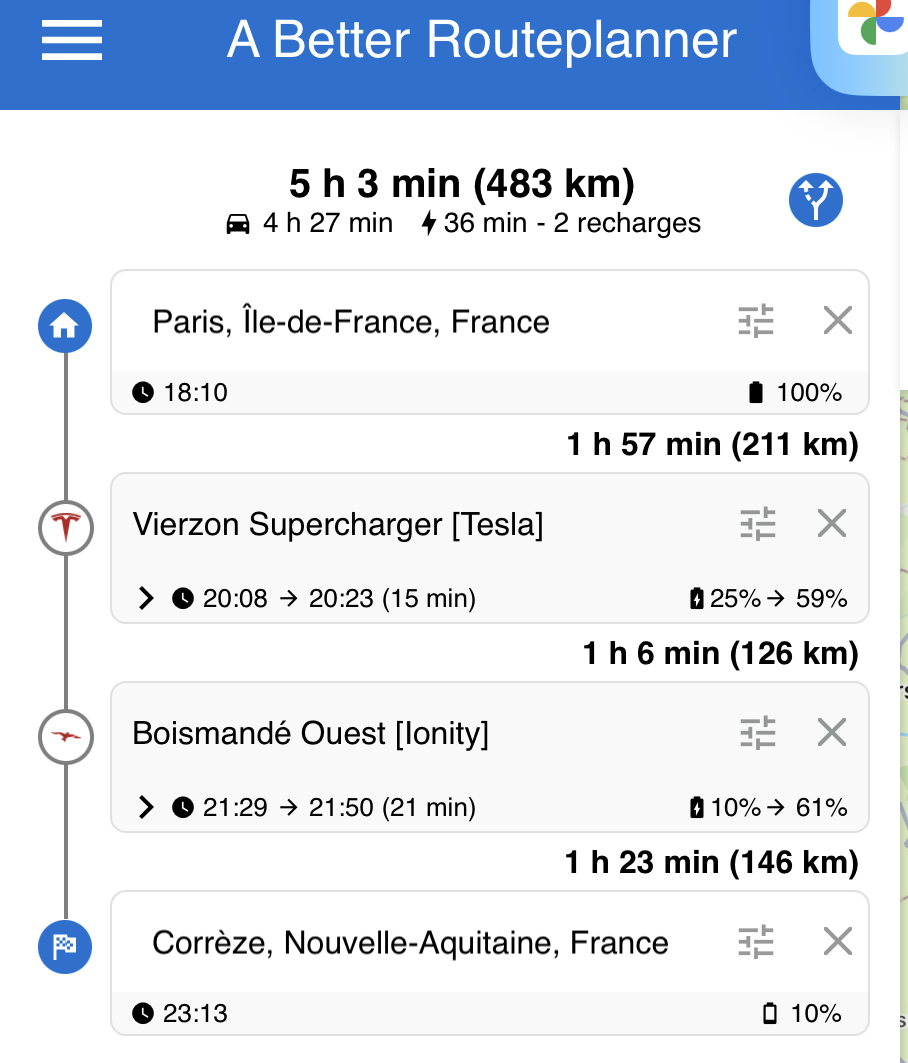Expand Boismandé Ouest charging details
Viewport: 908px width, 1063px height.
(x=147, y=807)
